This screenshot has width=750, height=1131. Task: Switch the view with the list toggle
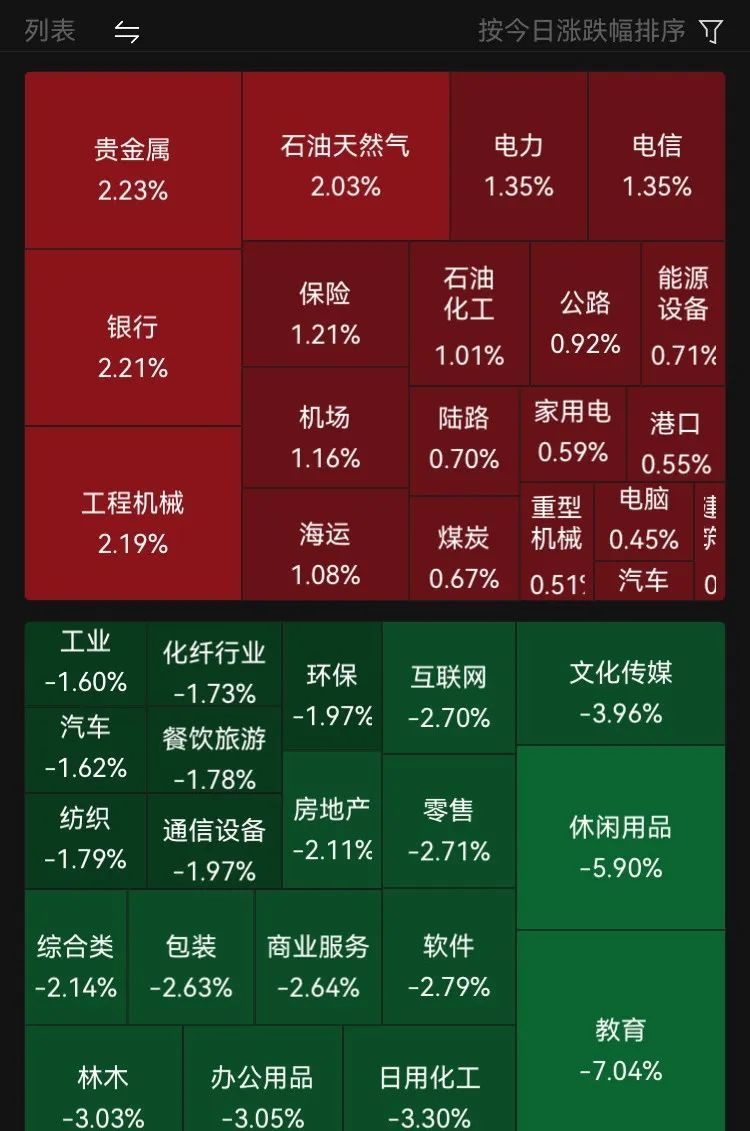(127, 31)
